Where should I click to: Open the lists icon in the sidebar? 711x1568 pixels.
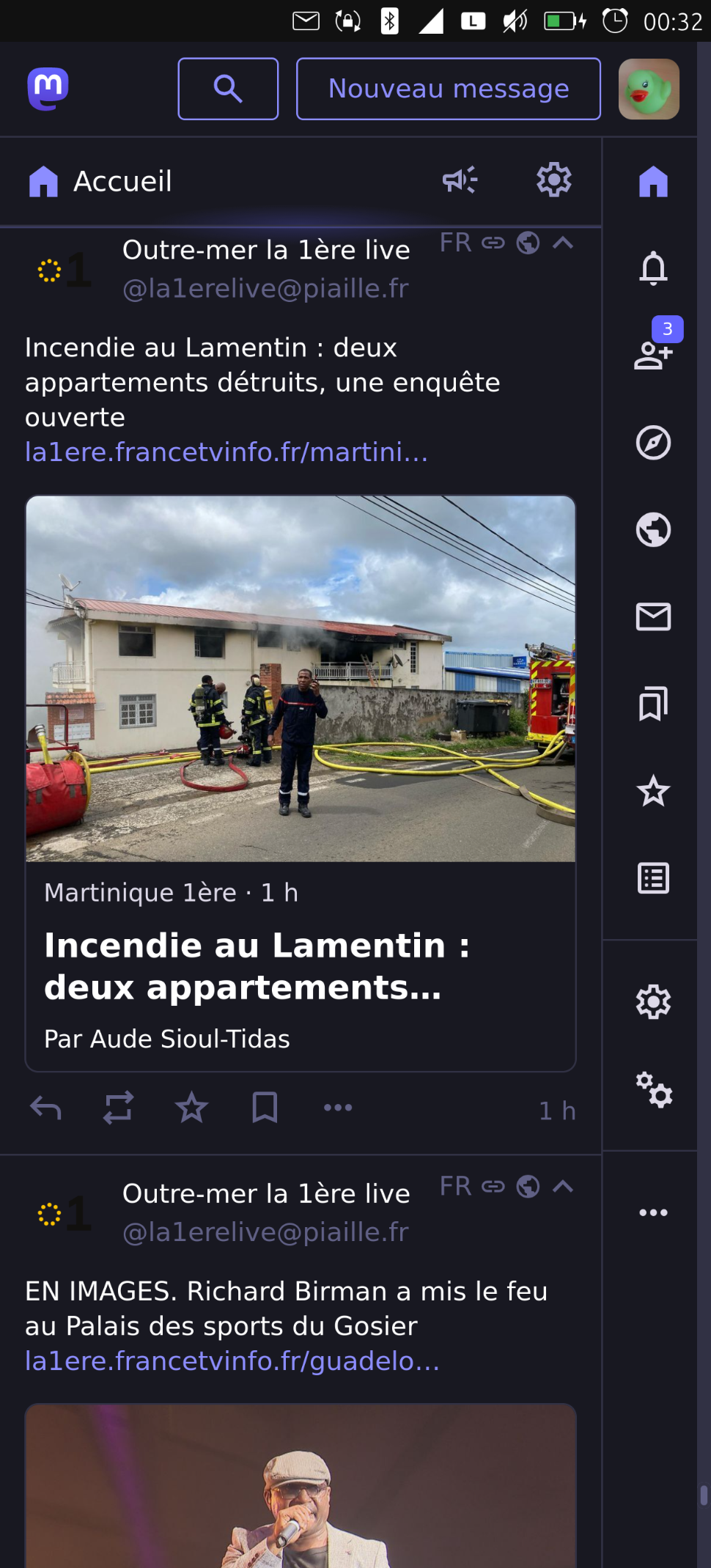(x=653, y=878)
